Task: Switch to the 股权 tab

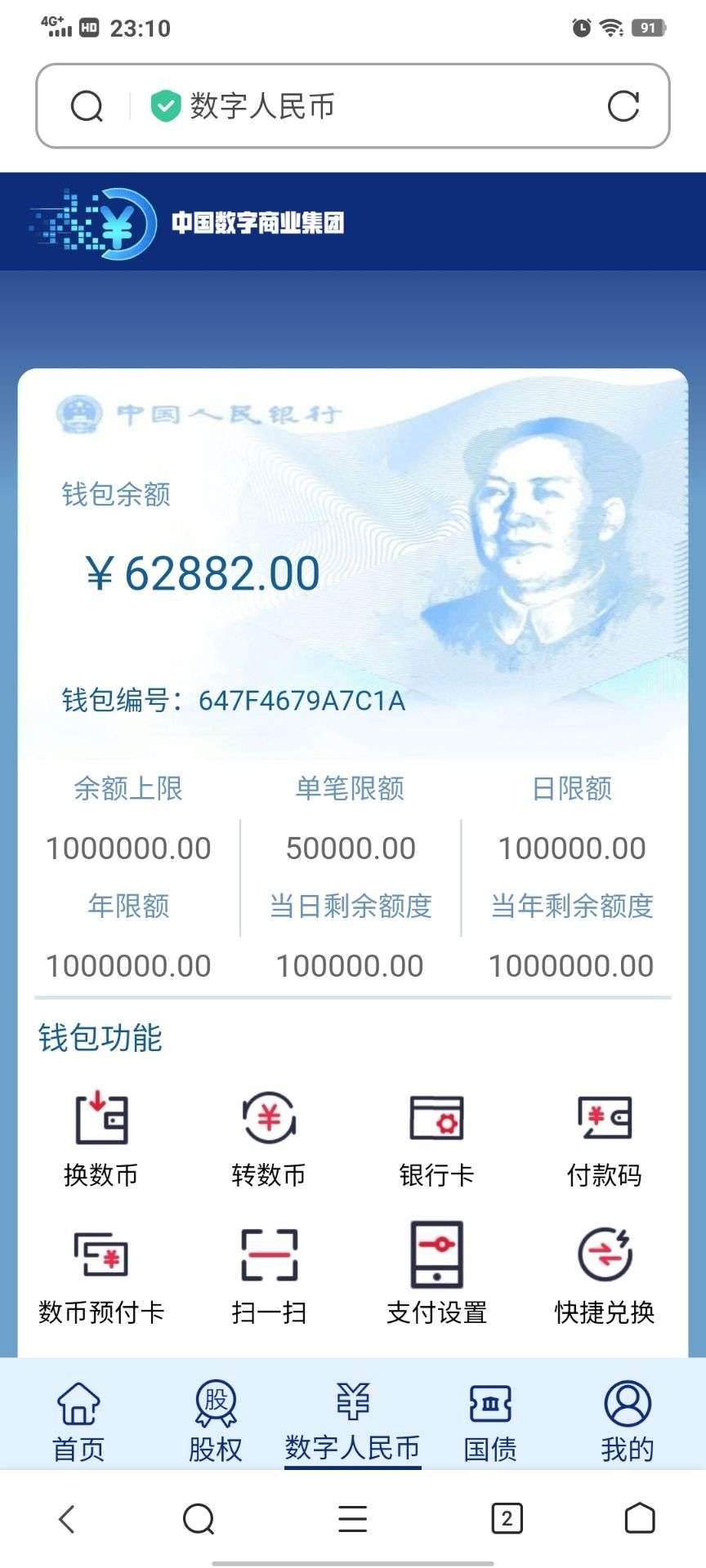Action: tap(216, 1422)
